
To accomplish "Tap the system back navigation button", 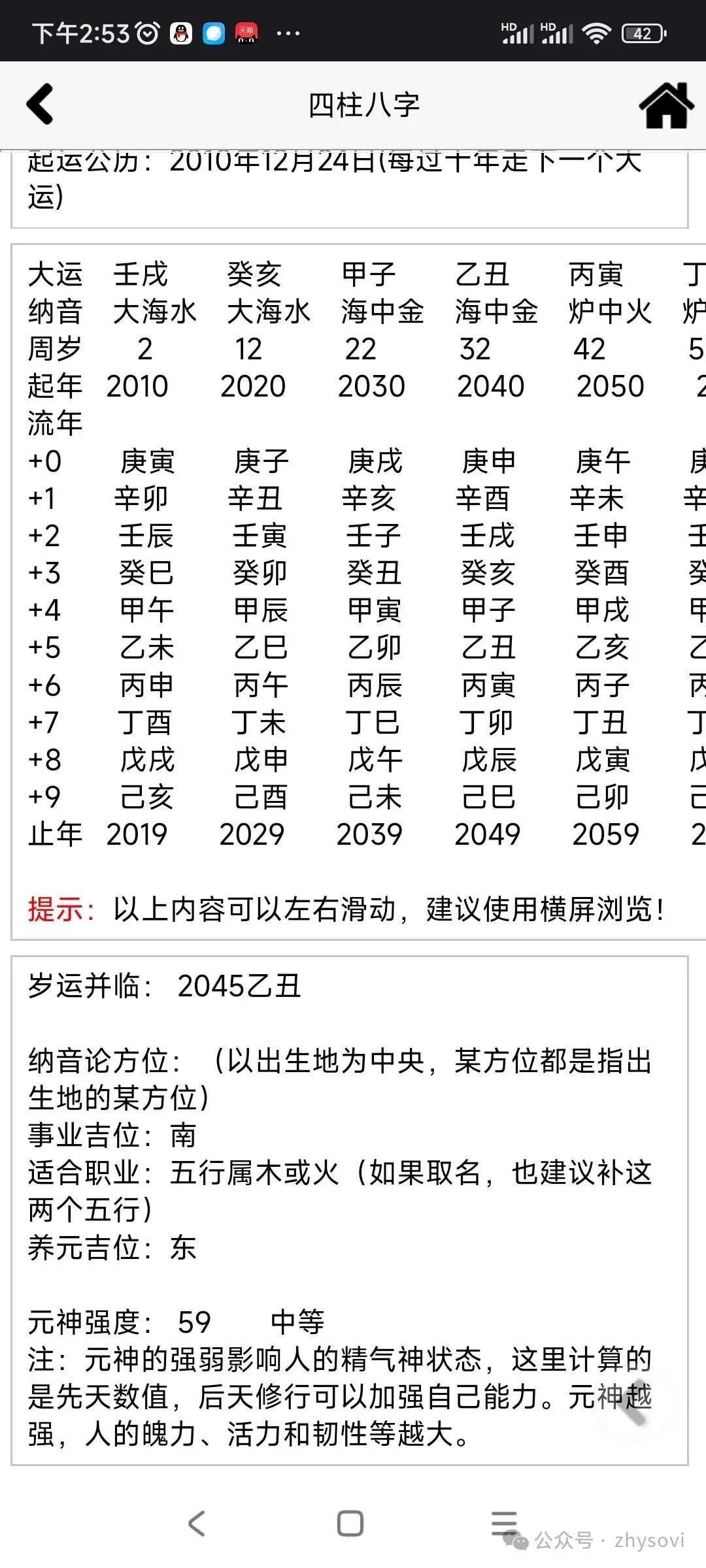I will tap(197, 1524).
